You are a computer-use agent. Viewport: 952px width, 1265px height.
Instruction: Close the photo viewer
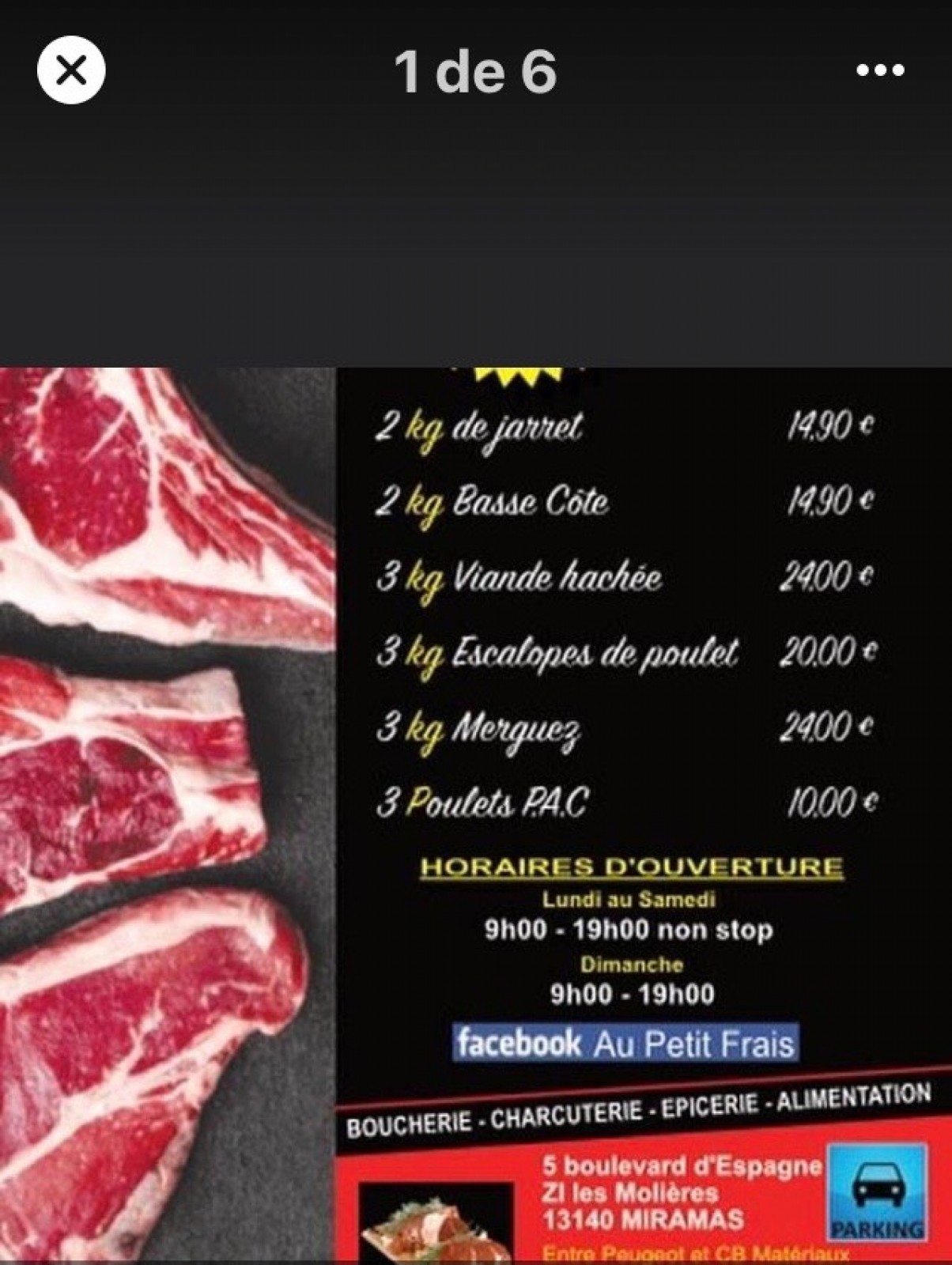coord(71,71)
